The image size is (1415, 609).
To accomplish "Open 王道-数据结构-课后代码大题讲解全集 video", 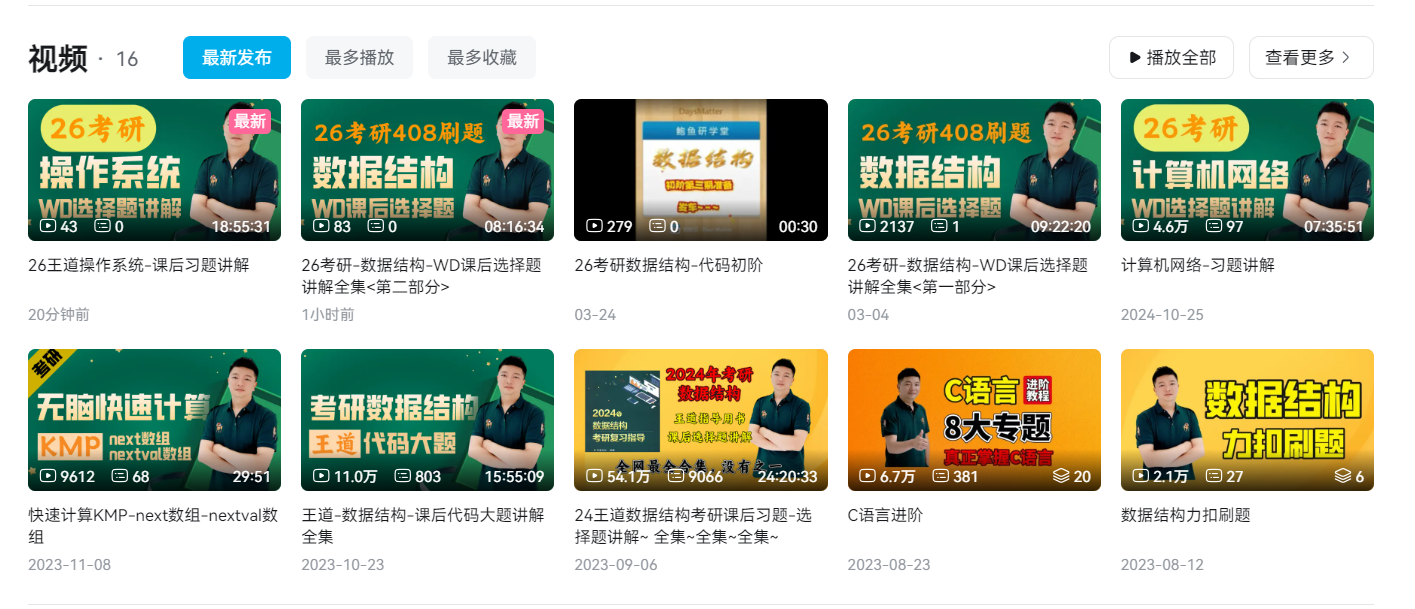I will [427, 420].
